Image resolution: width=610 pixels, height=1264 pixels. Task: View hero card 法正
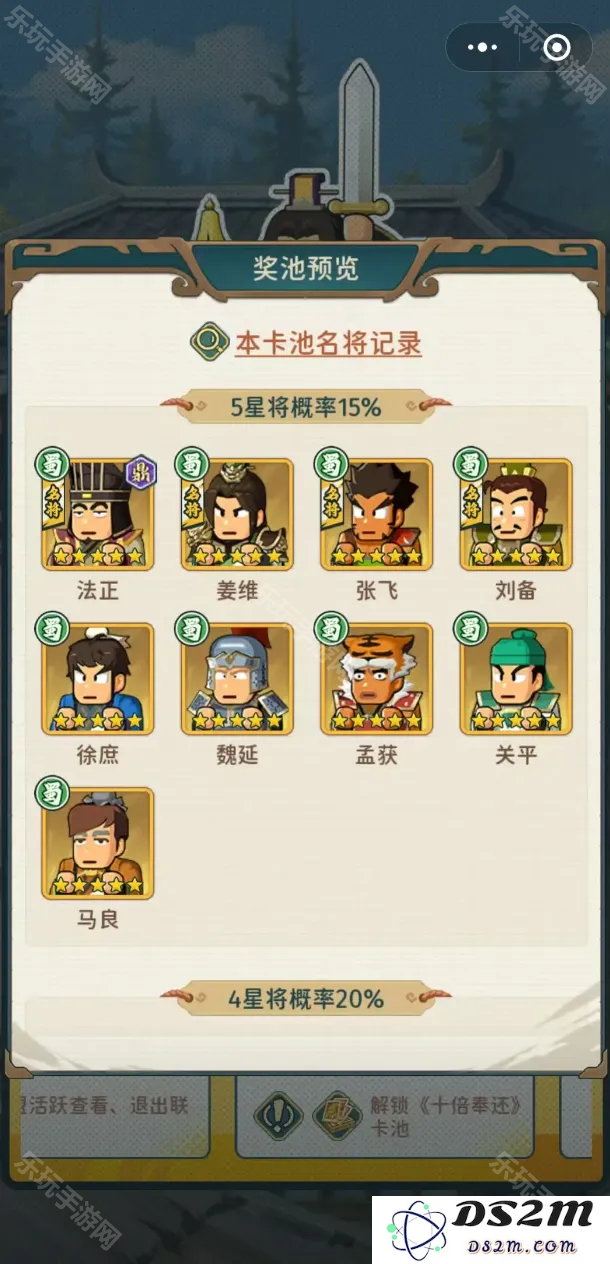[x=97, y=515]
